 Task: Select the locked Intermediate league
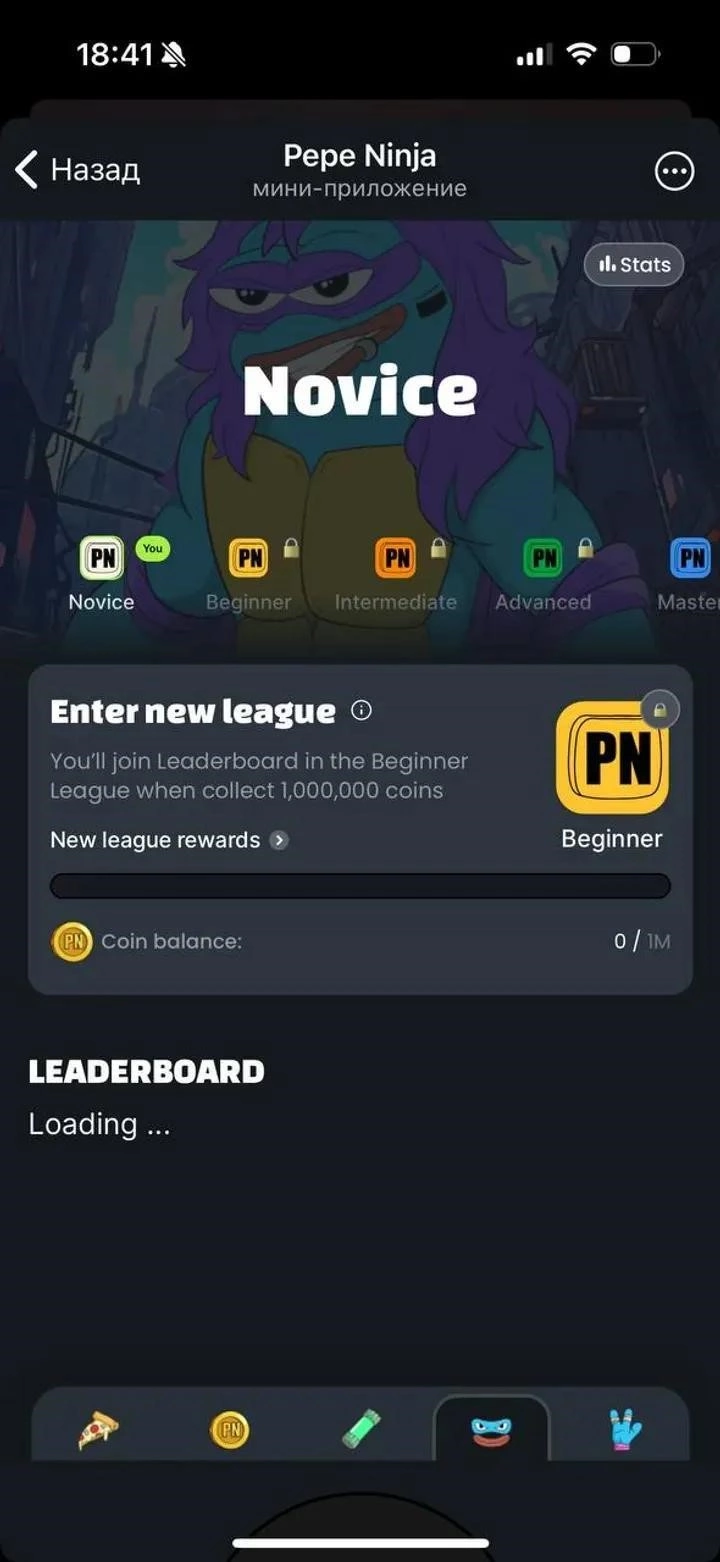396,574
